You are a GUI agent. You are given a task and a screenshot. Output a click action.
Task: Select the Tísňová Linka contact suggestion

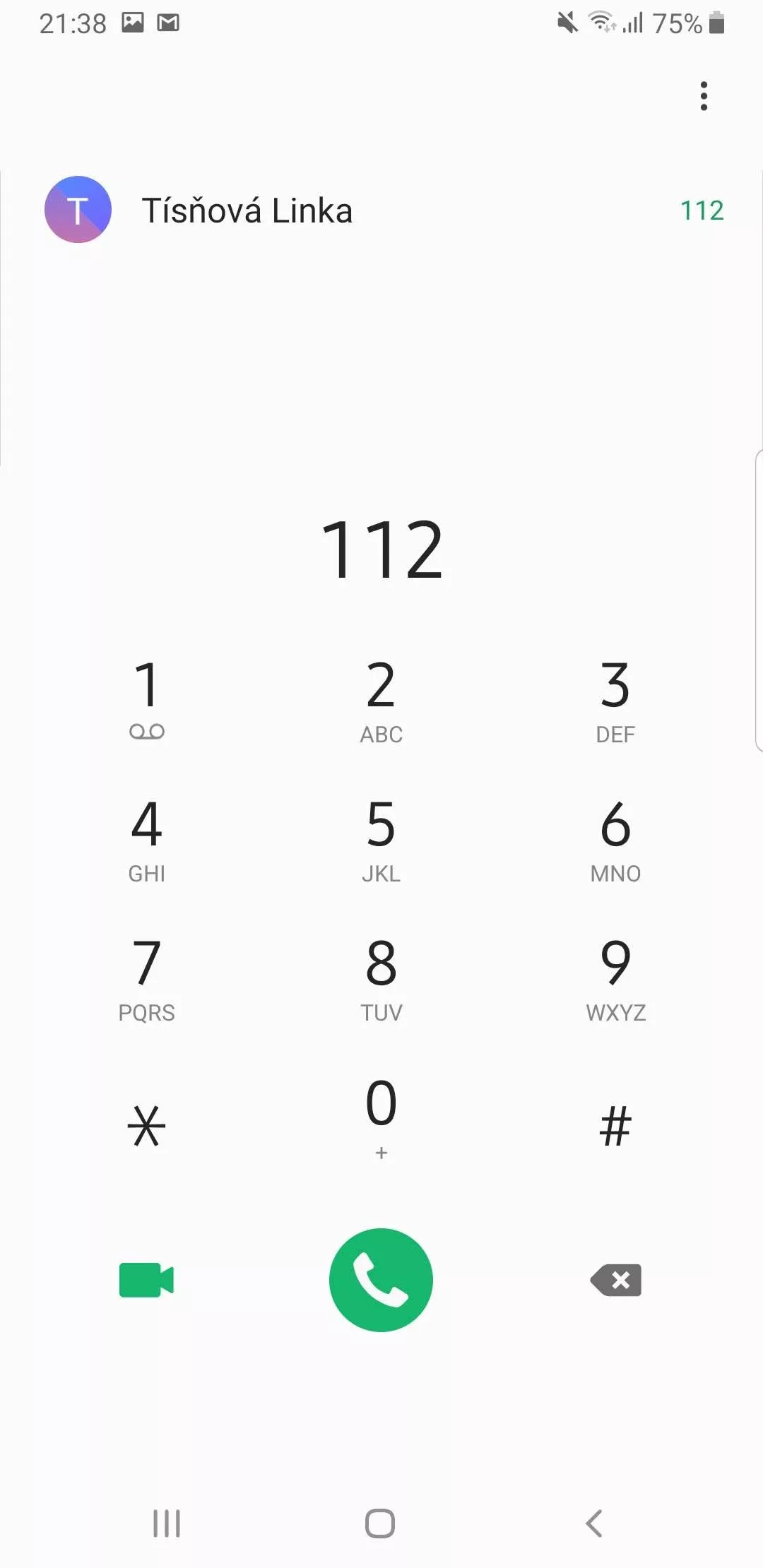pyautogui.click(x=381, y=210)
